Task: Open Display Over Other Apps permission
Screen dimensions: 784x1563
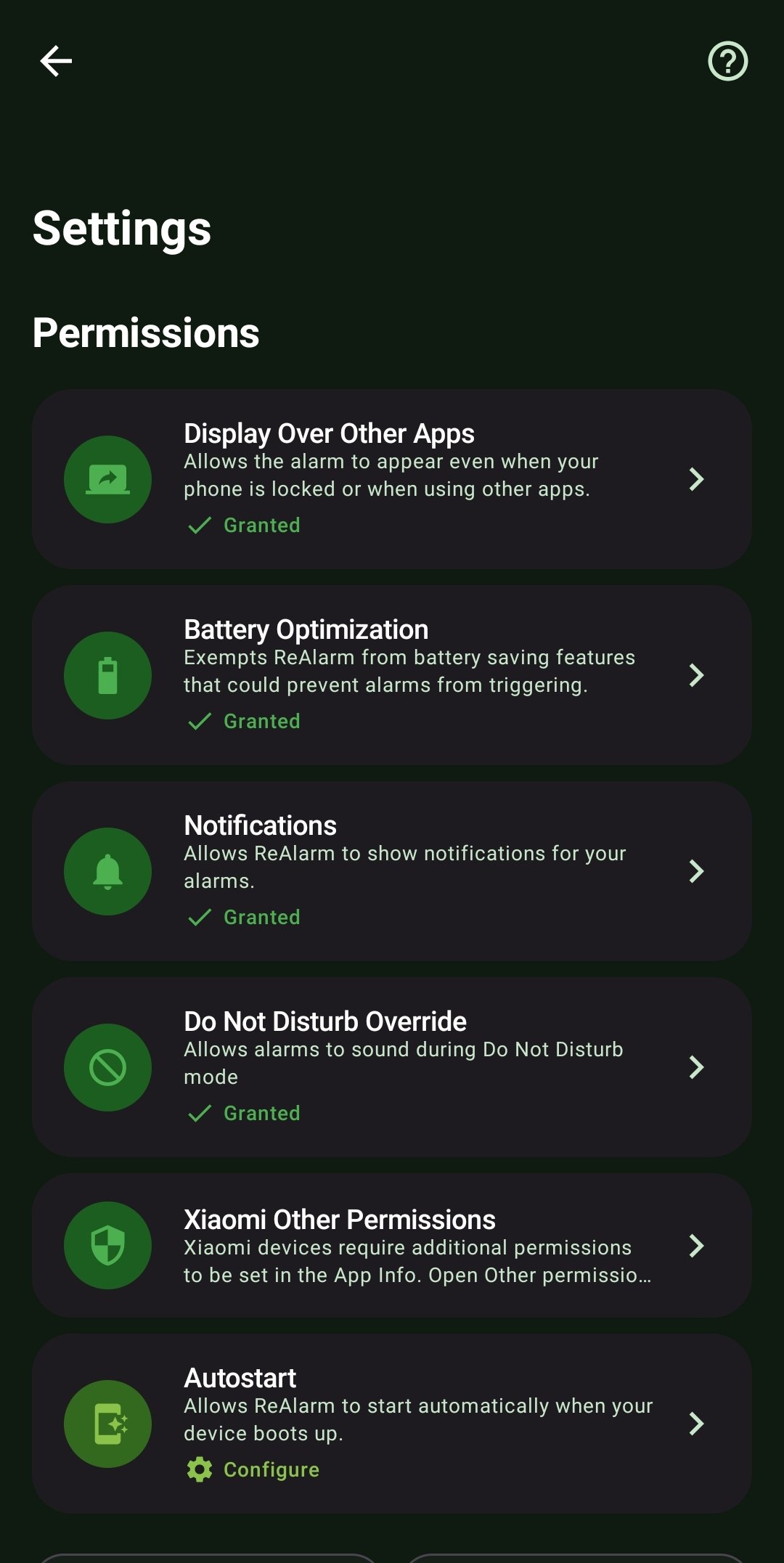Action: coord(392,479)
